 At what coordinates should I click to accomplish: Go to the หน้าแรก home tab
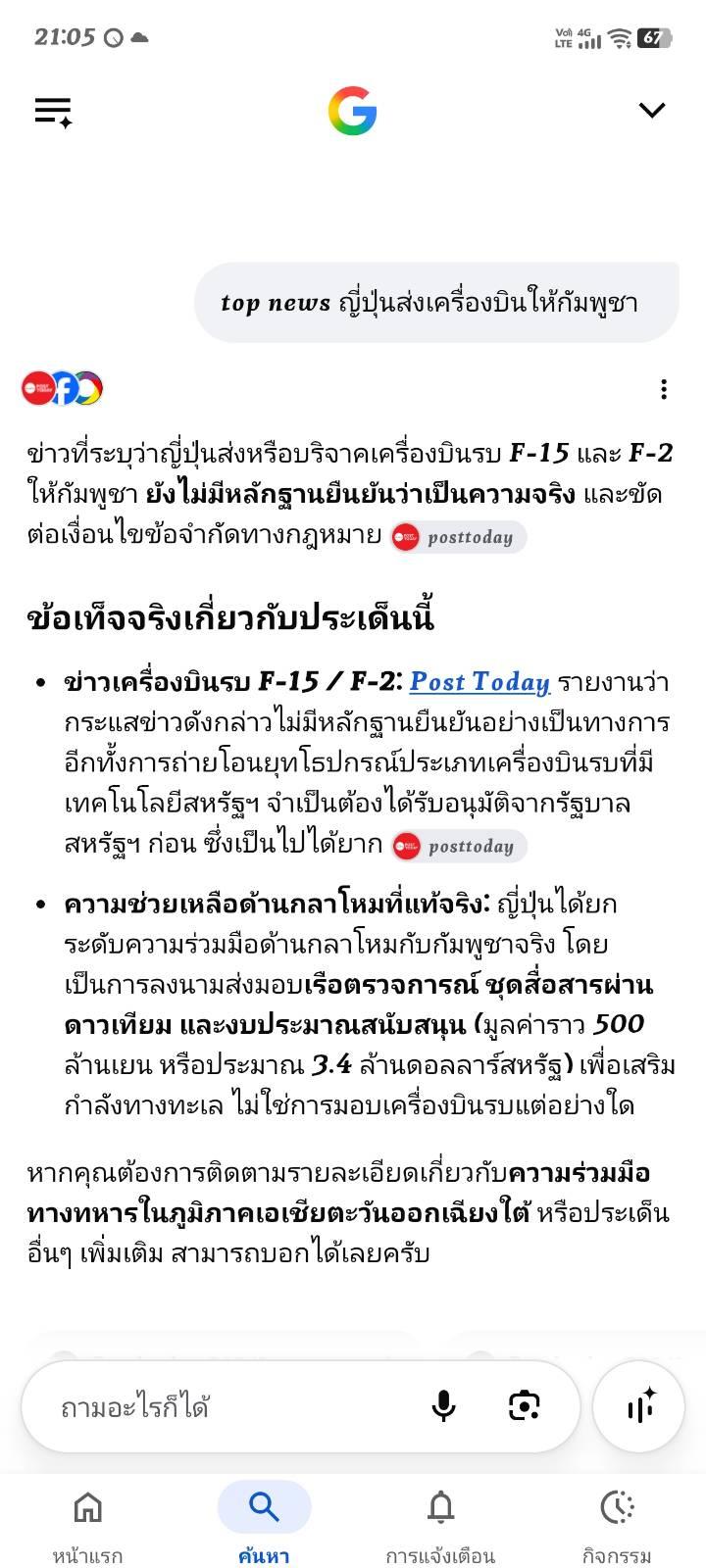(x=88, y=1526)
